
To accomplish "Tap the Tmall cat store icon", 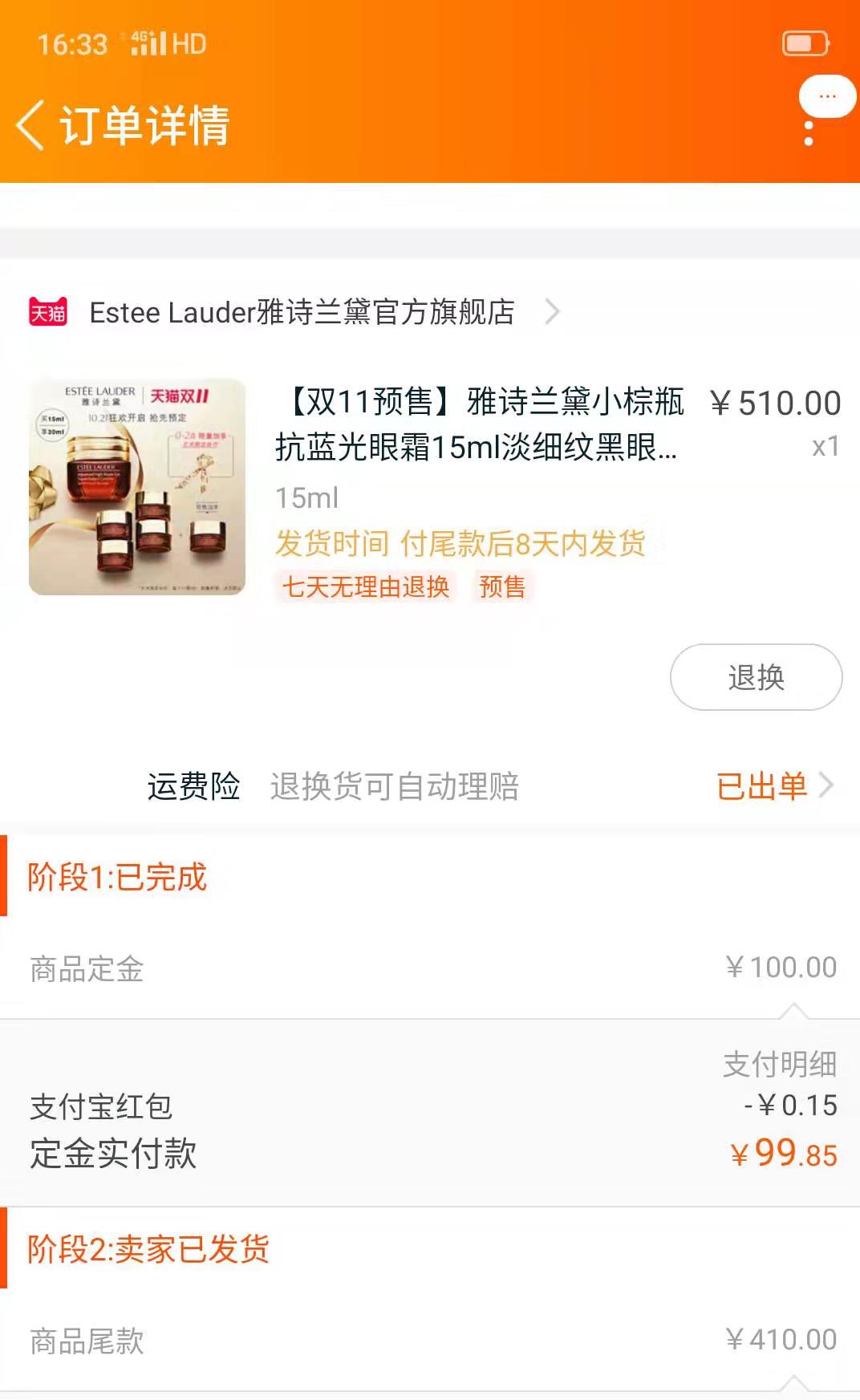I will [x=47, y=313].
